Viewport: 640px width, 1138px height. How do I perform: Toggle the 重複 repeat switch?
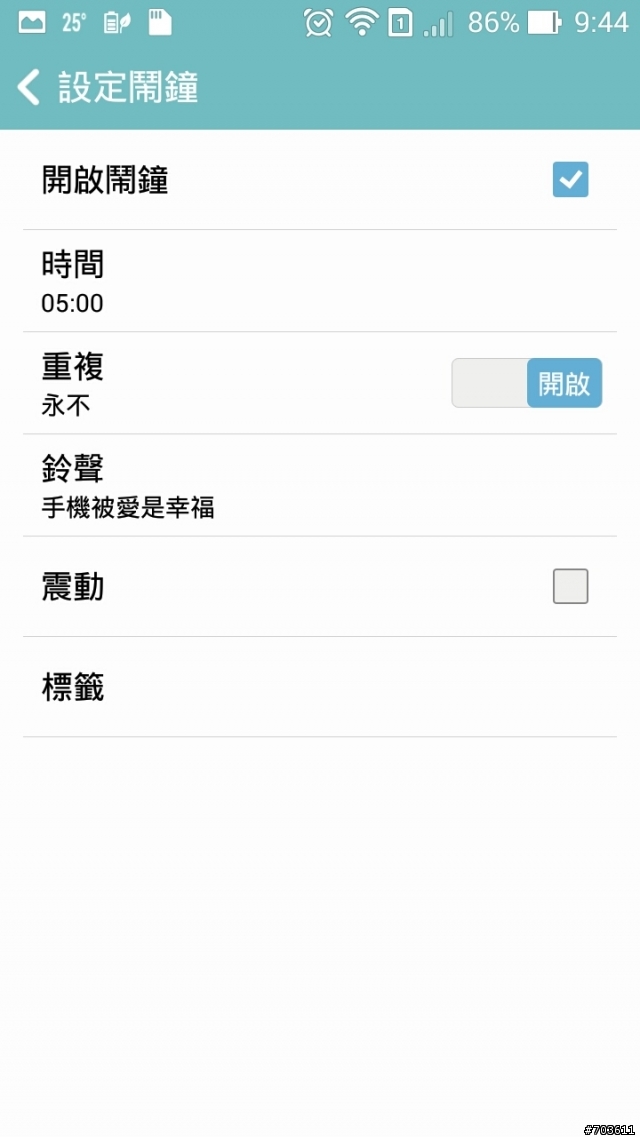pos(527,383)
